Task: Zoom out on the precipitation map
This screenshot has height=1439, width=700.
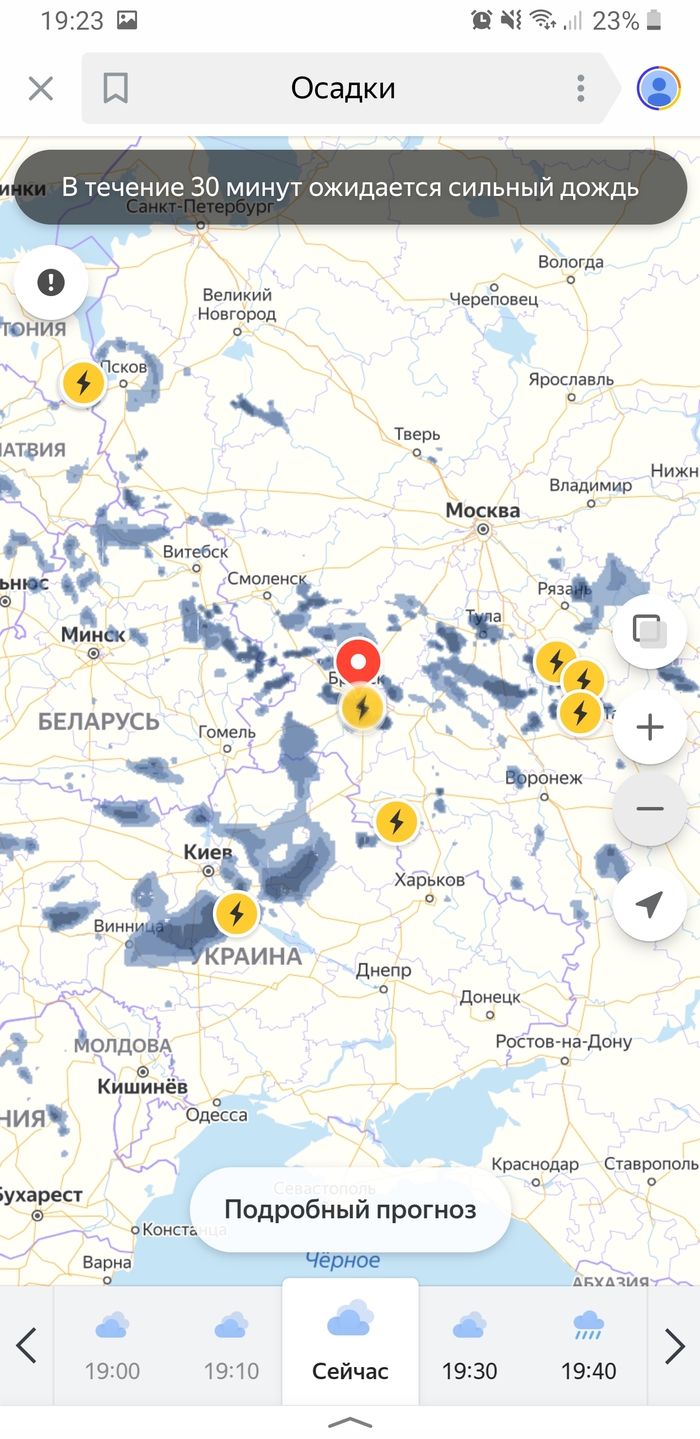Action: (649, 808)
